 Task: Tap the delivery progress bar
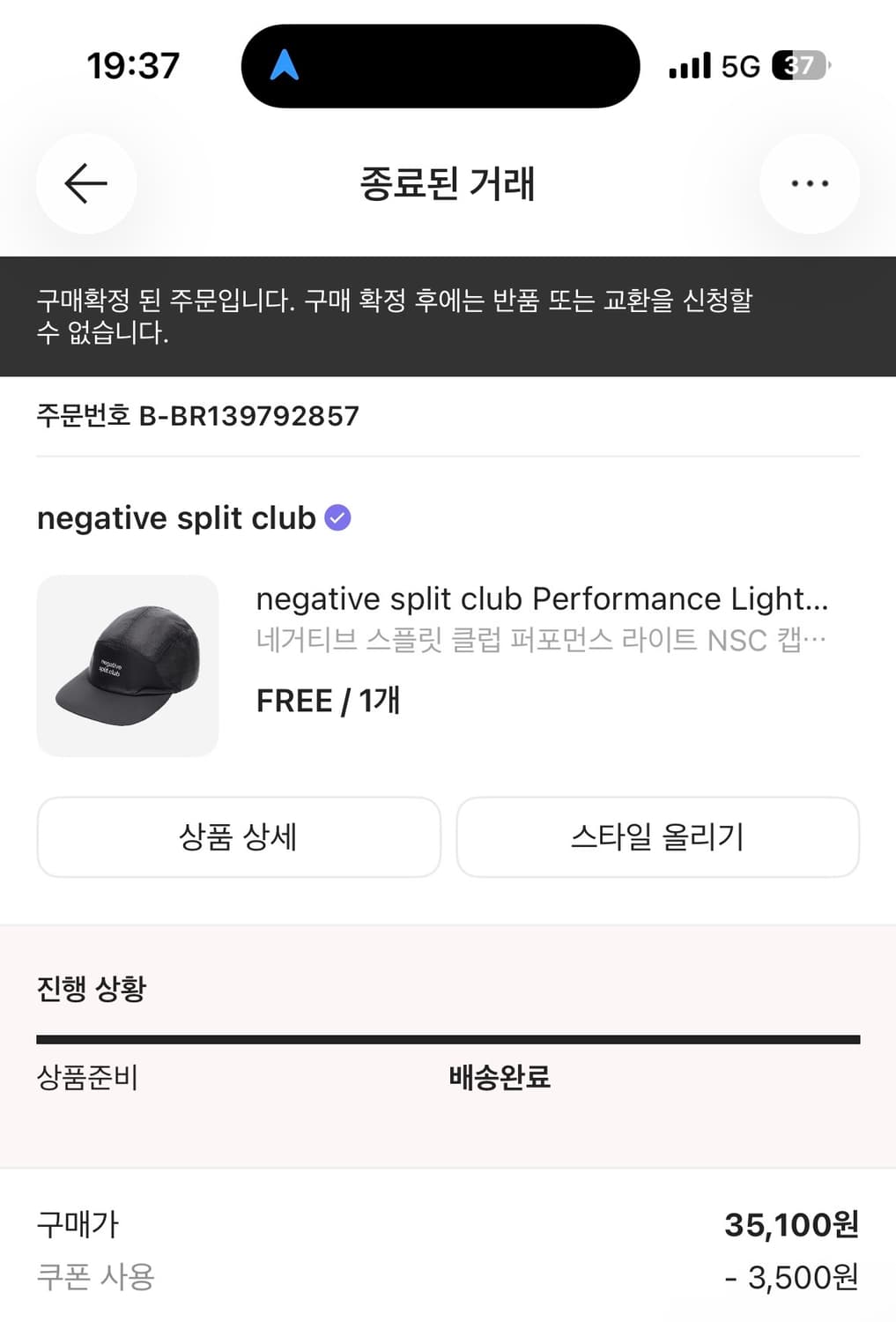click(448, 1038)
